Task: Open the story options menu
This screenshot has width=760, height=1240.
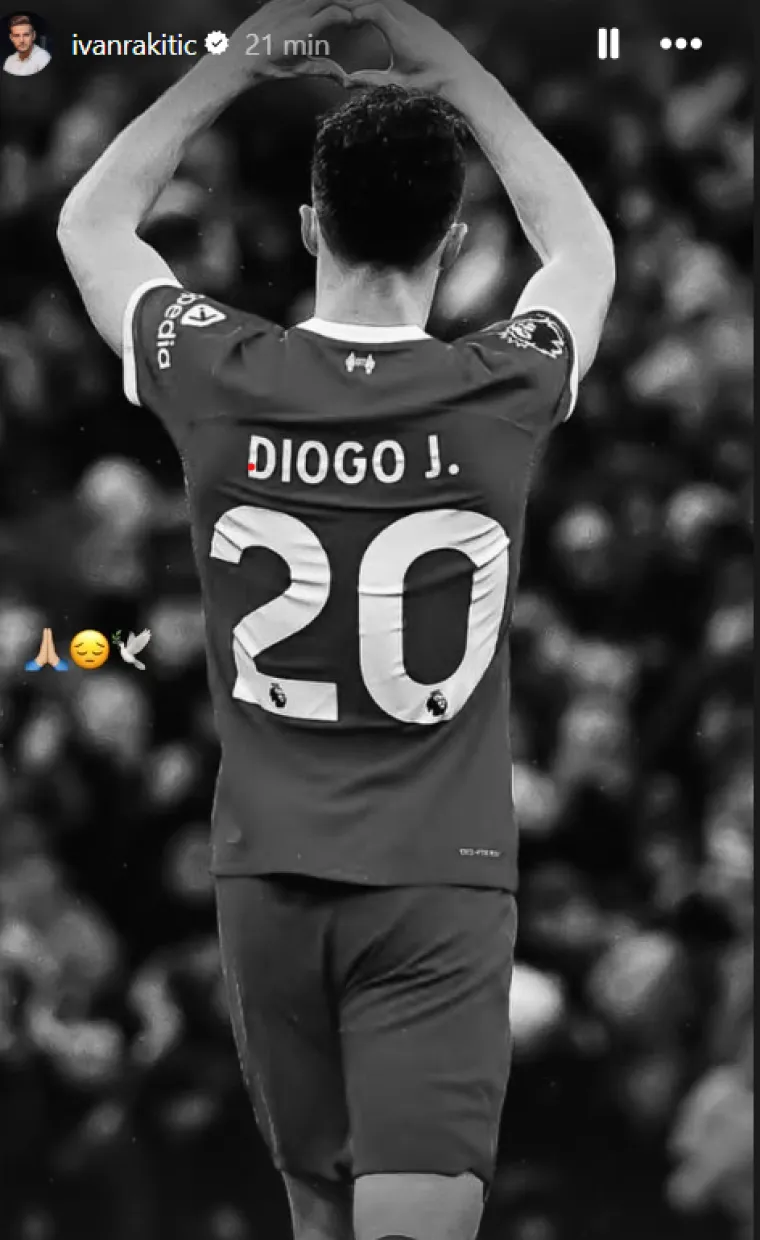Action: [x=681, y=44]
